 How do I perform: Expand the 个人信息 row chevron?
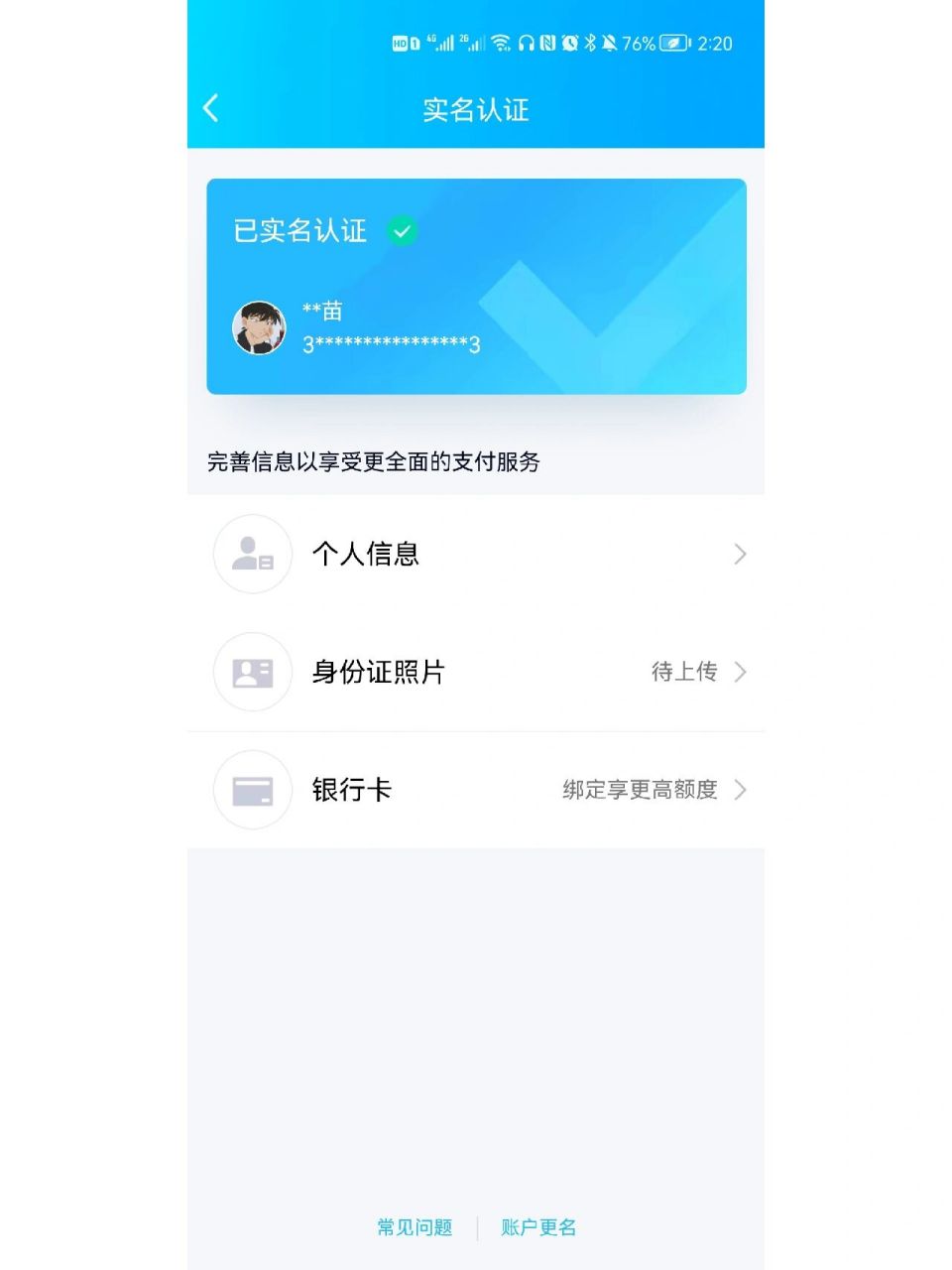740,554
